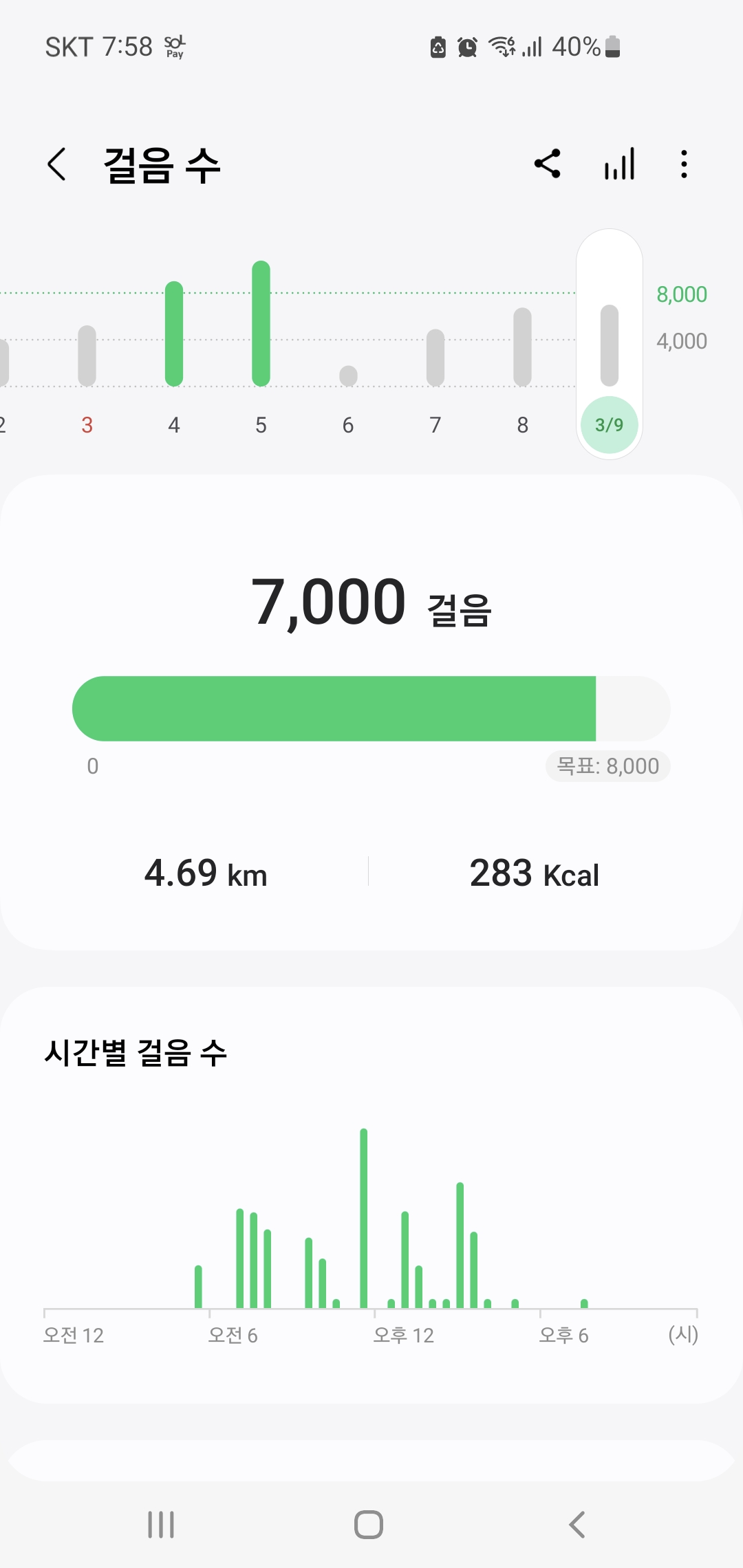
Task: Open recent apps from navigation bar
Action: pyautogui.click(x=161, y=1525)
